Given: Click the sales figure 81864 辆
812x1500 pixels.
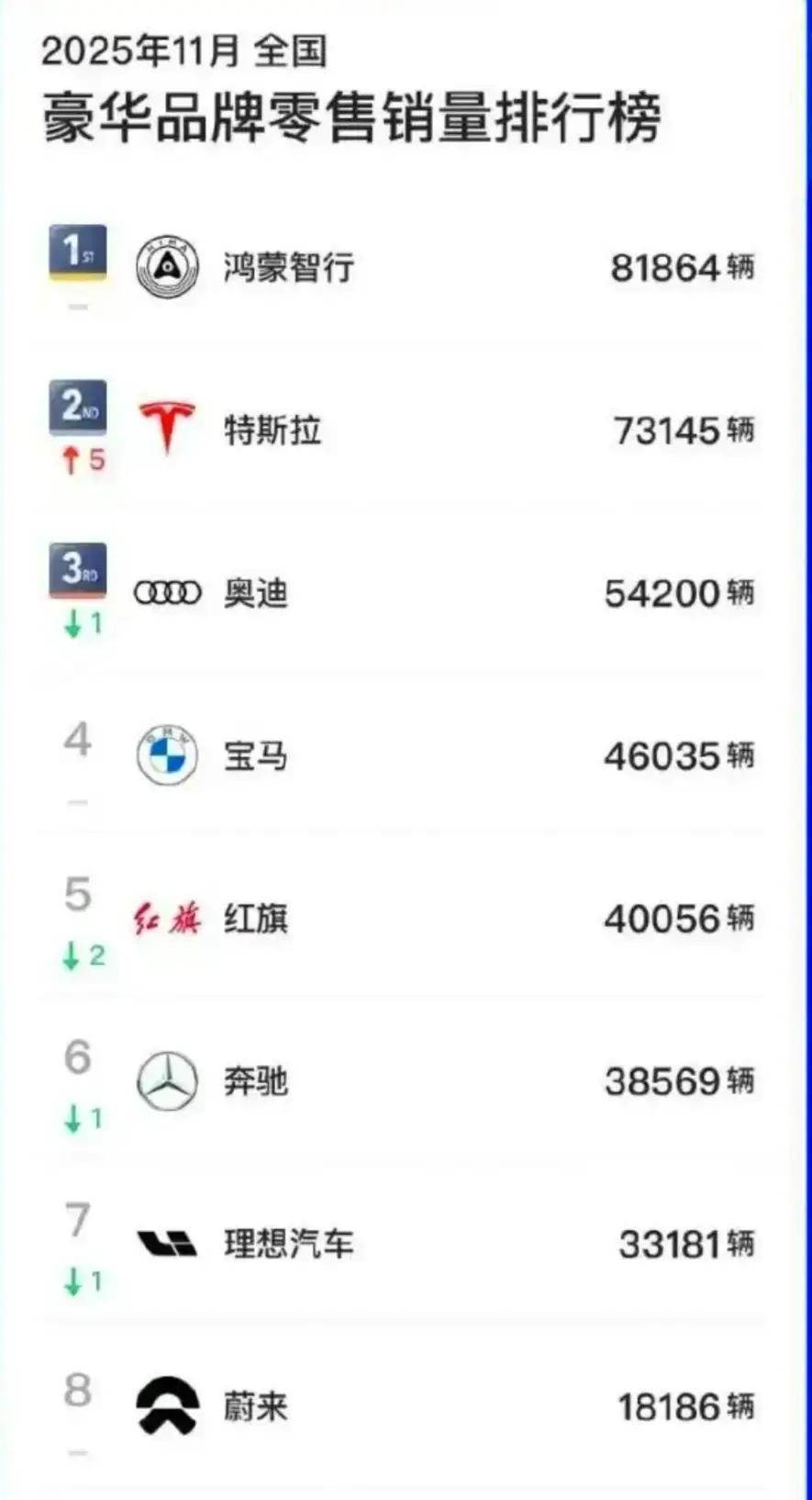Looking at the screenshot, I should tap(684, 266).
